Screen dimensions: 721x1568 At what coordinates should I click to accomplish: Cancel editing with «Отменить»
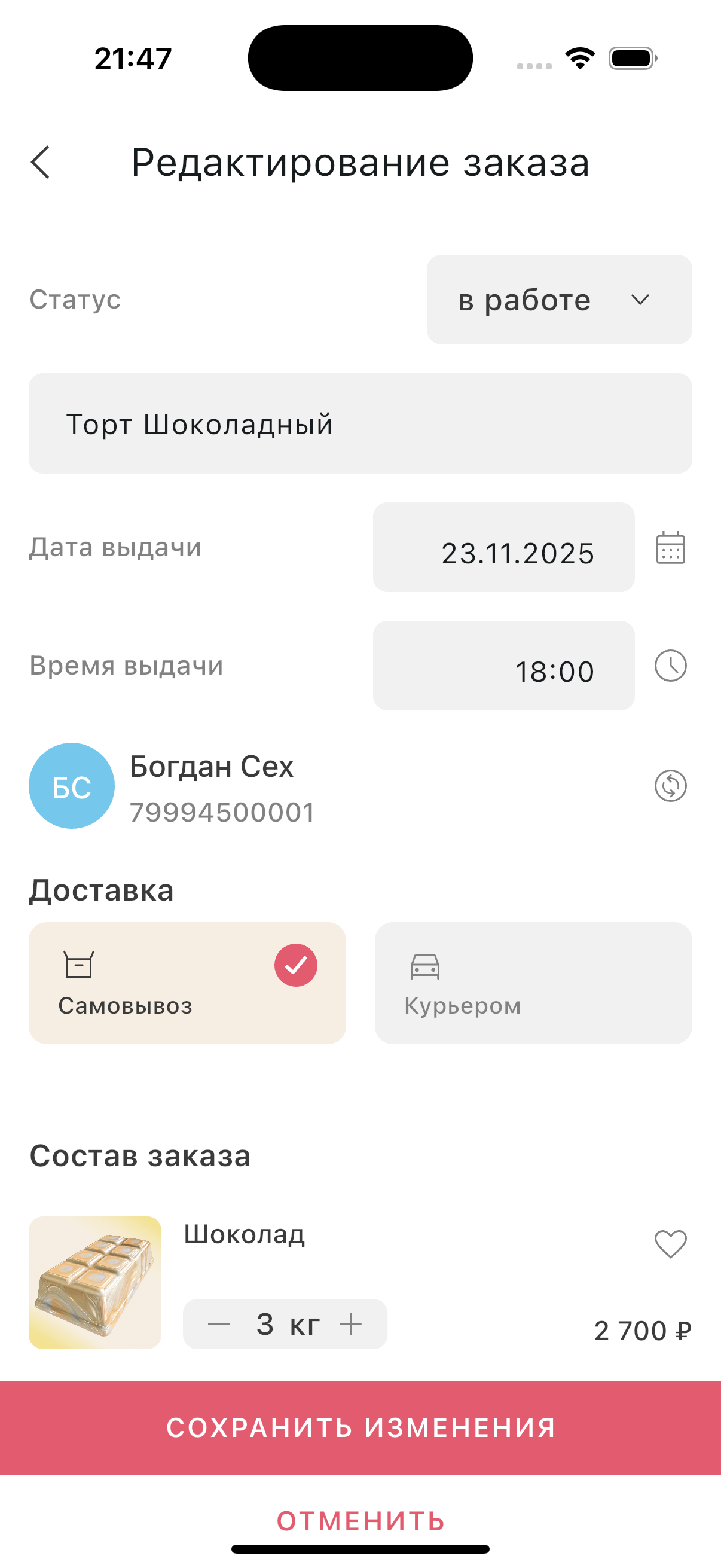click(360, 1521)
